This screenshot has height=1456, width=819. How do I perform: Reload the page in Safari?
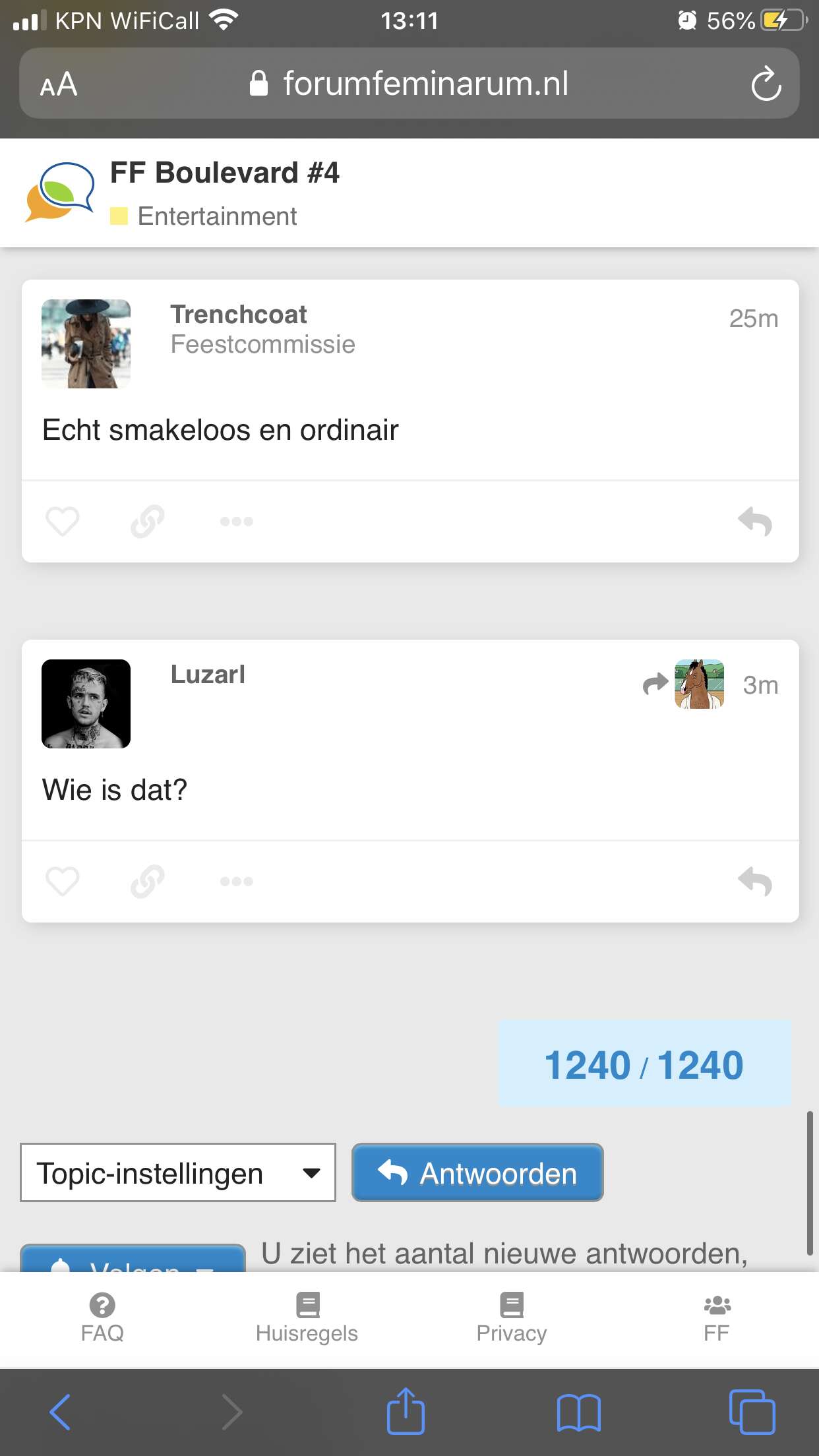pyautogui.click(x=766, y=84)
